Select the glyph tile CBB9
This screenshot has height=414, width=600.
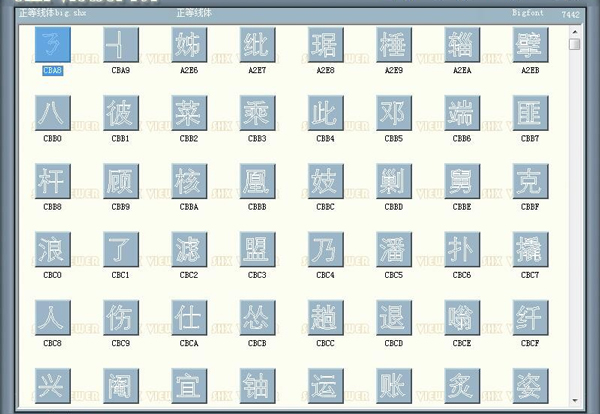pyautogui.click(x=120, y=180)
